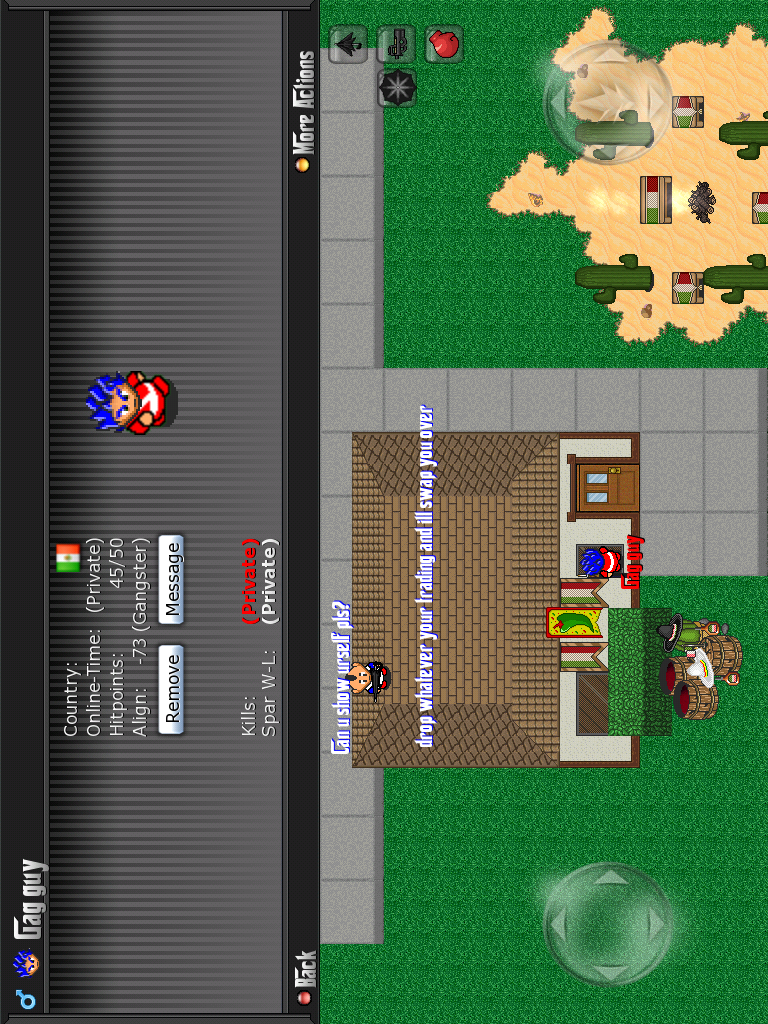Select the black umbrella item slot
The image size is (768, 1024).
point(348,44)
